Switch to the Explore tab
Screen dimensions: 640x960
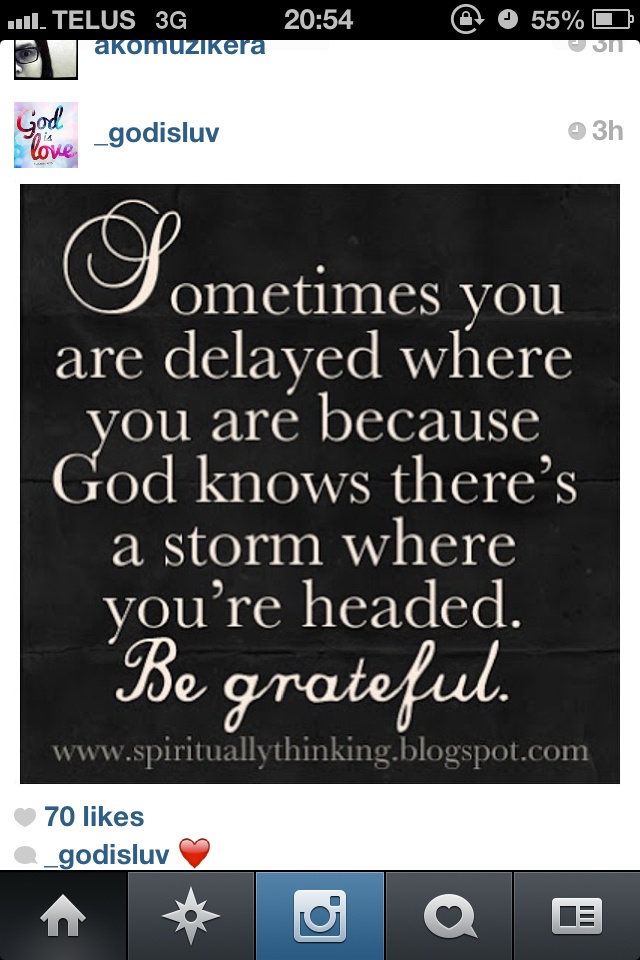192,916
